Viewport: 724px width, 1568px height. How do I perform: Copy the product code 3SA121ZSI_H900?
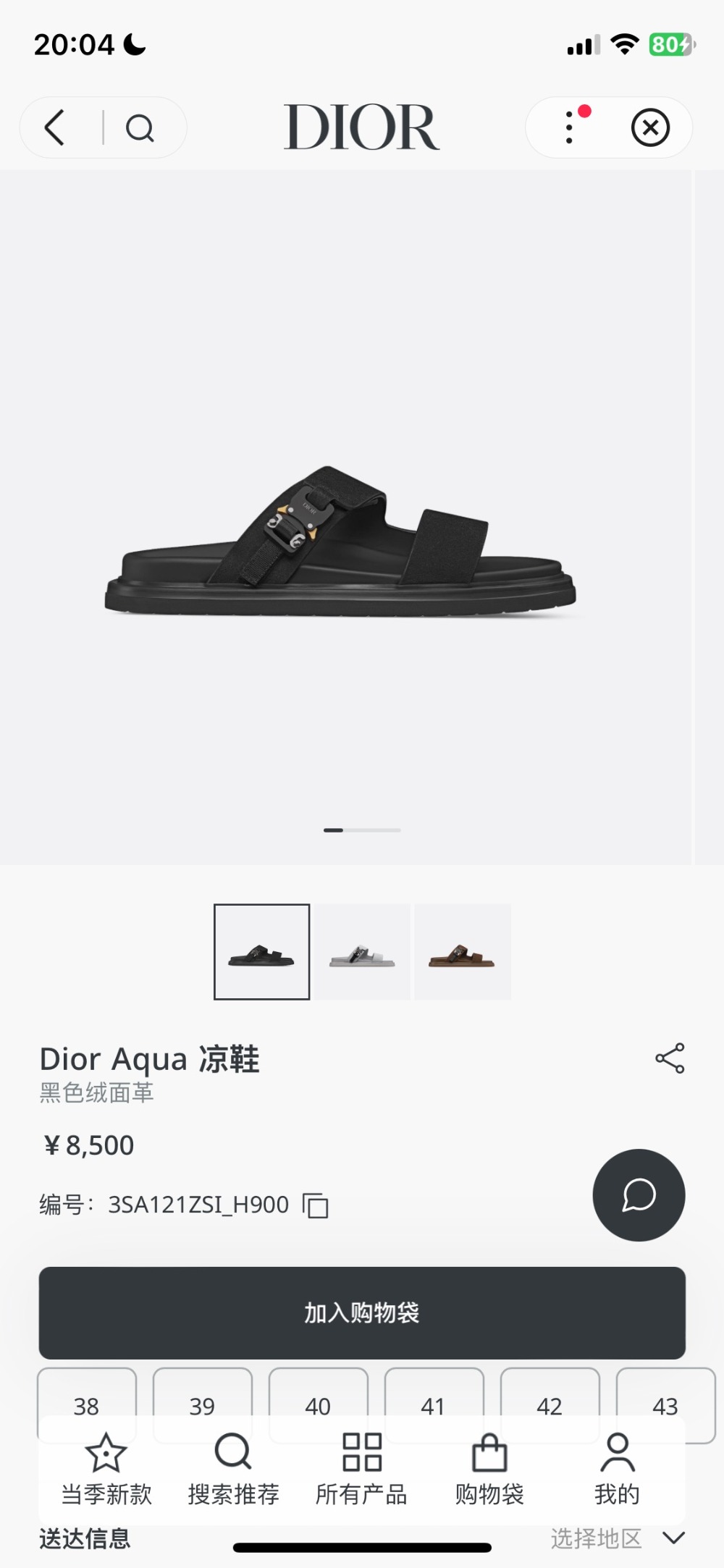click(316, 1205)
